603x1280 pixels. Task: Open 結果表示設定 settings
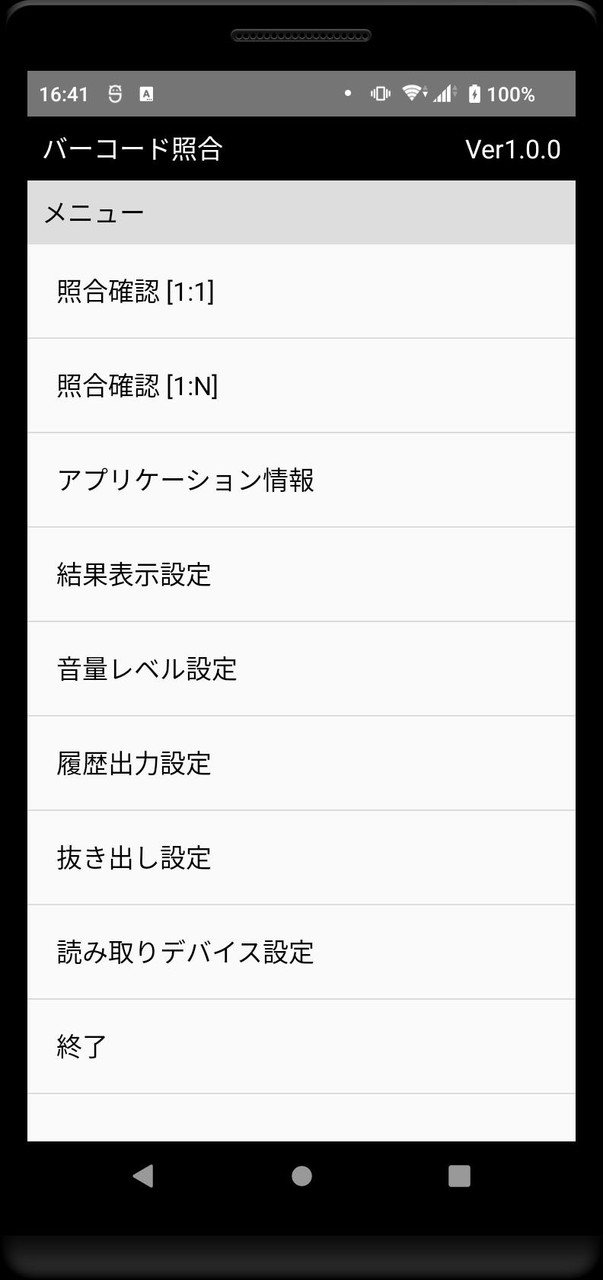point(300,575)
